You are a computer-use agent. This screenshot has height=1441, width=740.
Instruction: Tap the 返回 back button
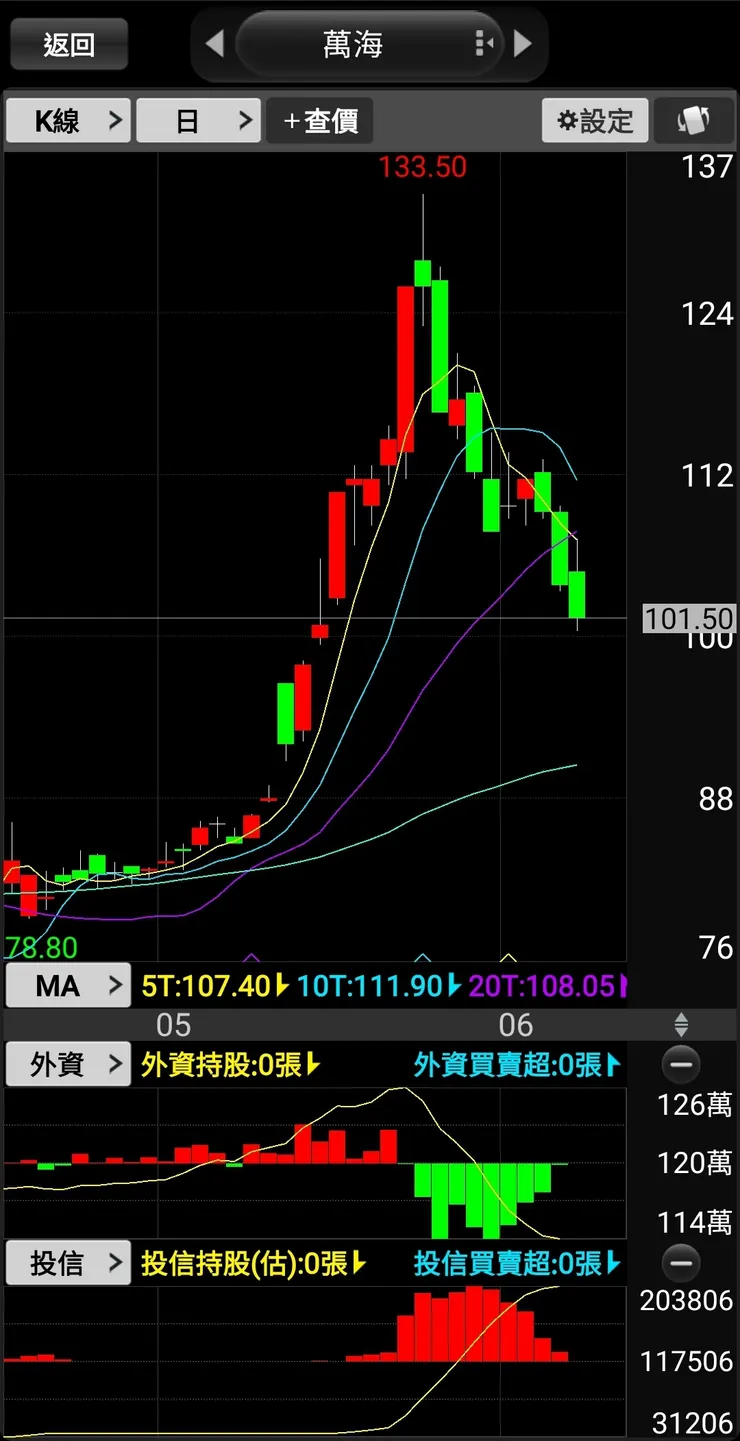(x=69, y=45)
